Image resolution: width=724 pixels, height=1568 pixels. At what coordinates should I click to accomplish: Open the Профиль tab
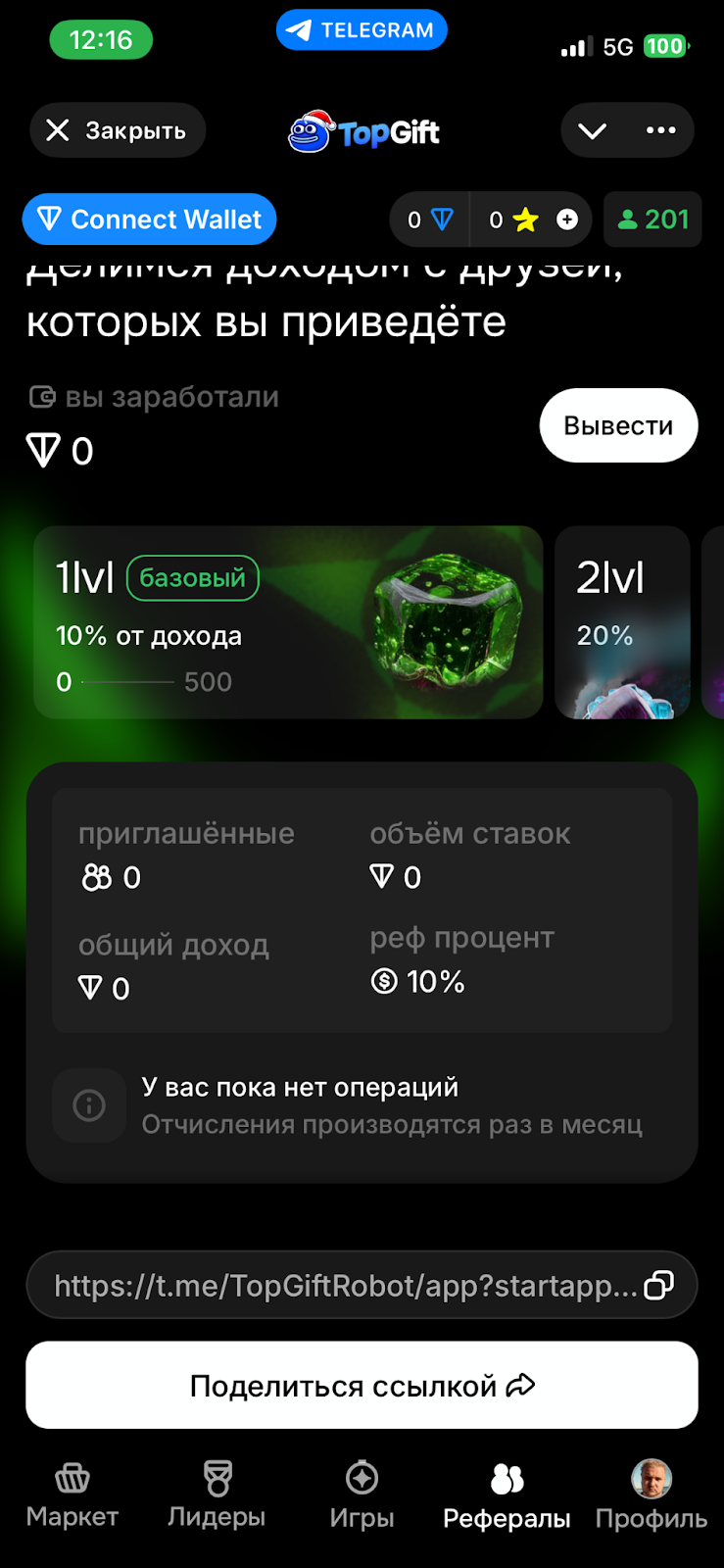[x=652, y=1495]
